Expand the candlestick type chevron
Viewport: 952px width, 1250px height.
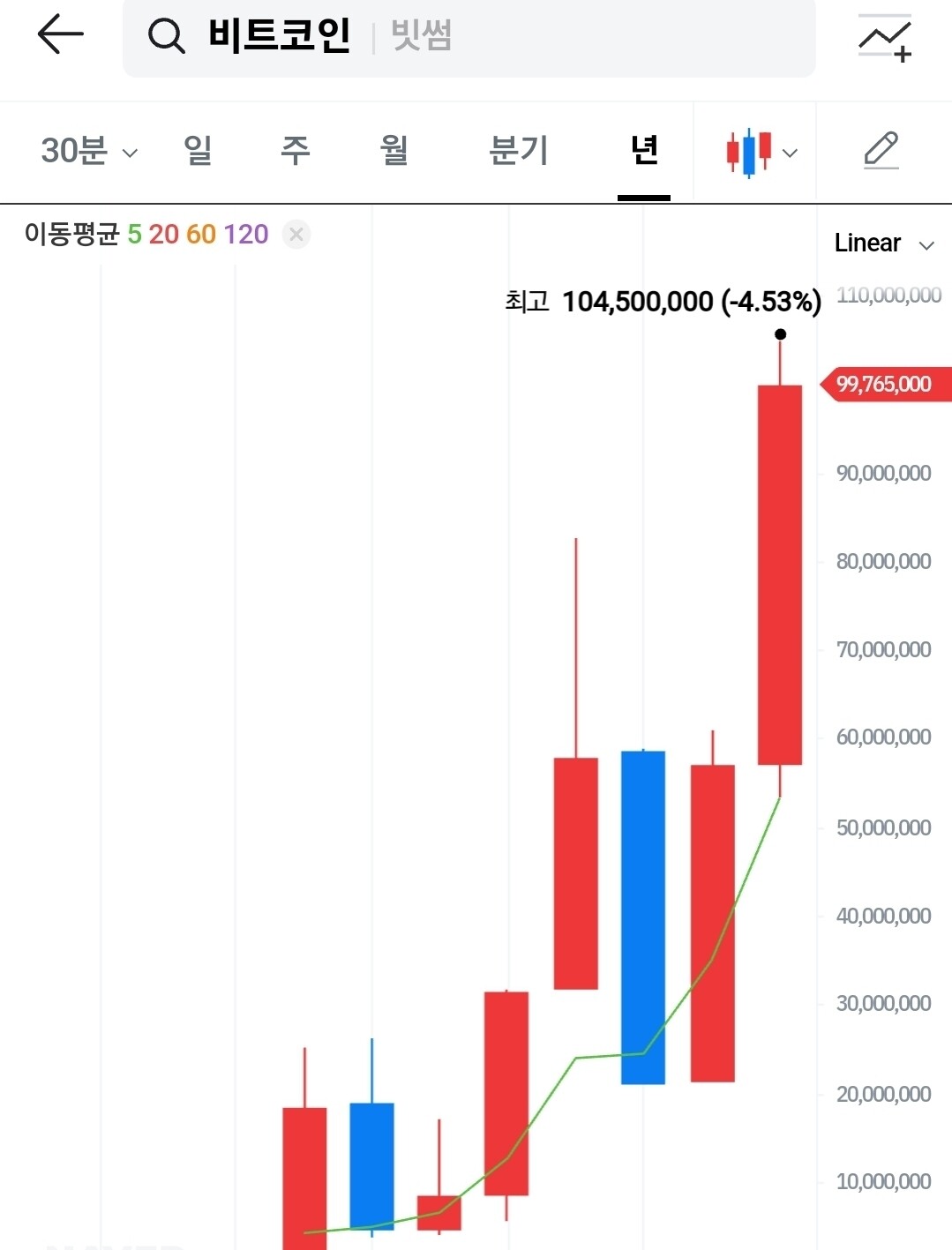[x=789, y=151]
